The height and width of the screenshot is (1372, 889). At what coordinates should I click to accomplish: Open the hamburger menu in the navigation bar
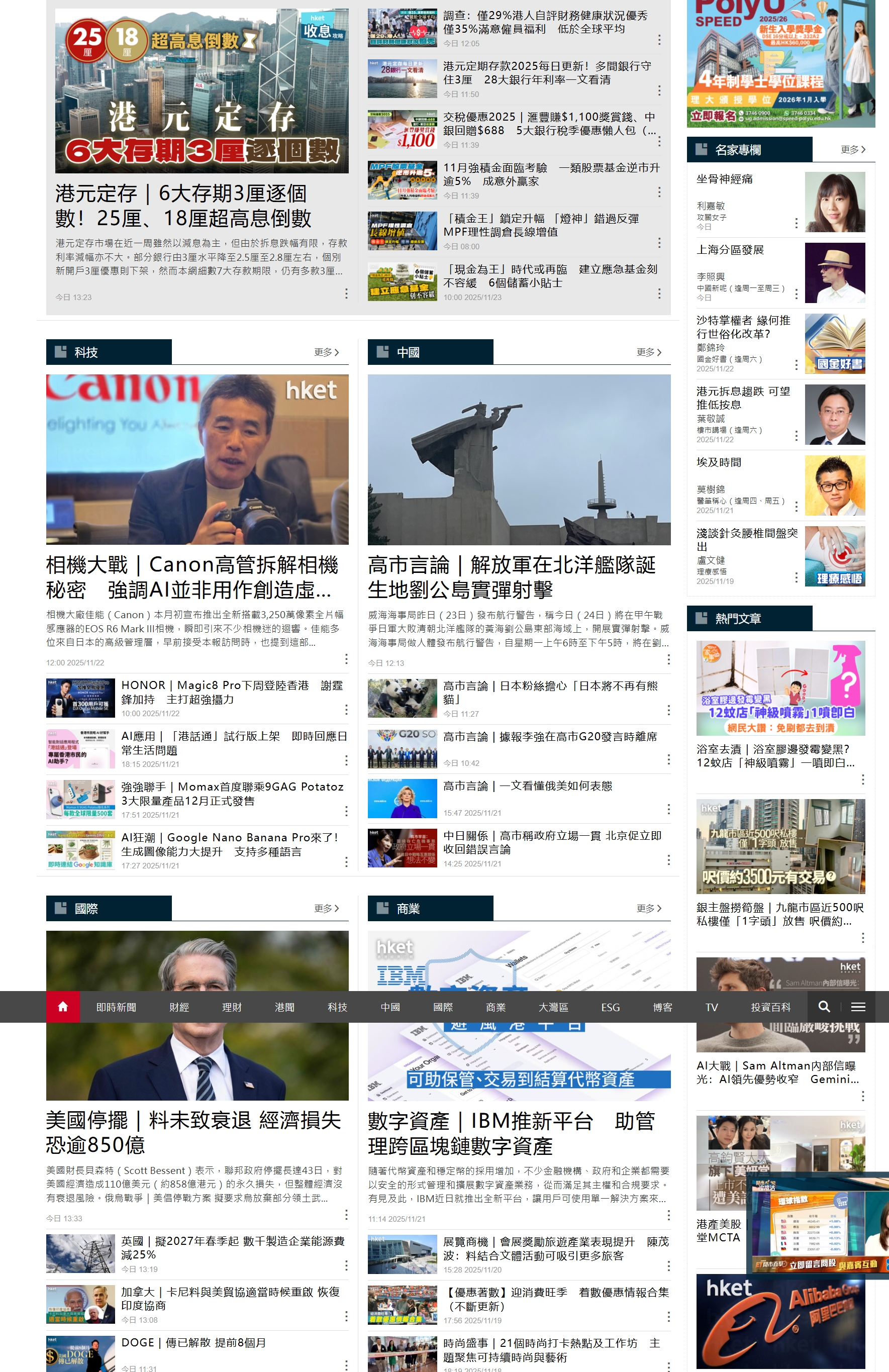(858, 1007)
